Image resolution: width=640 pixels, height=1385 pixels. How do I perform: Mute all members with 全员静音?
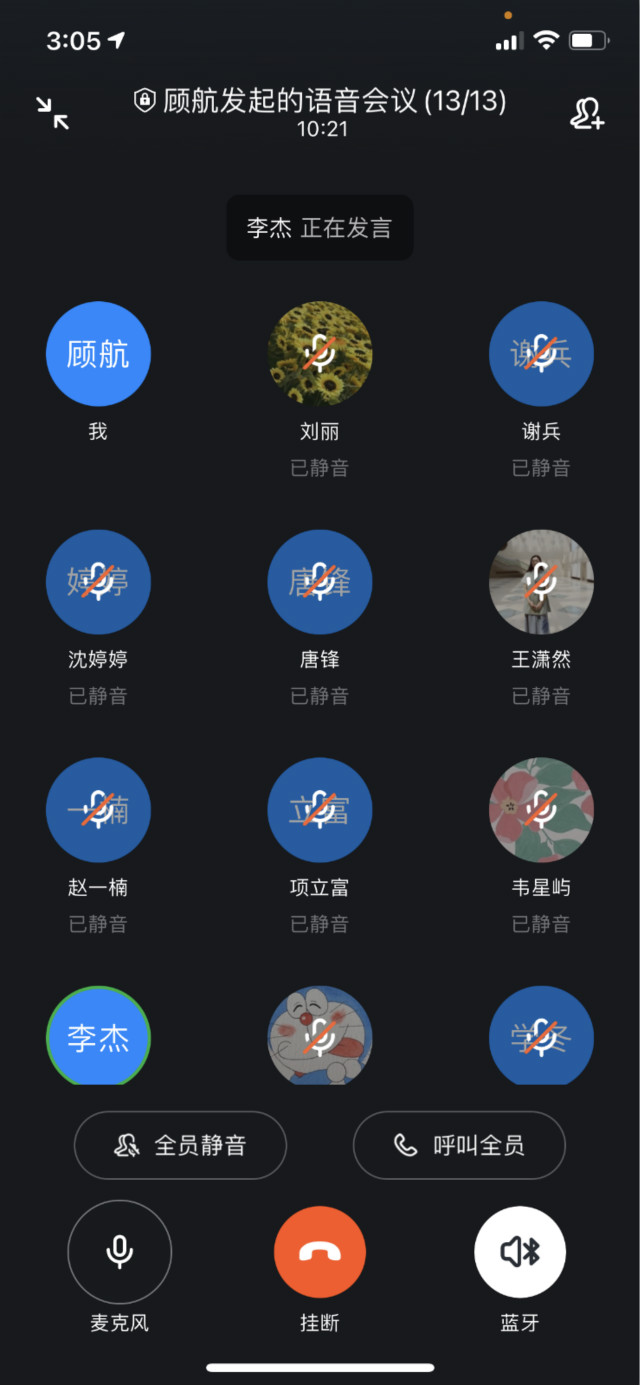click(x=180, y=1145)
